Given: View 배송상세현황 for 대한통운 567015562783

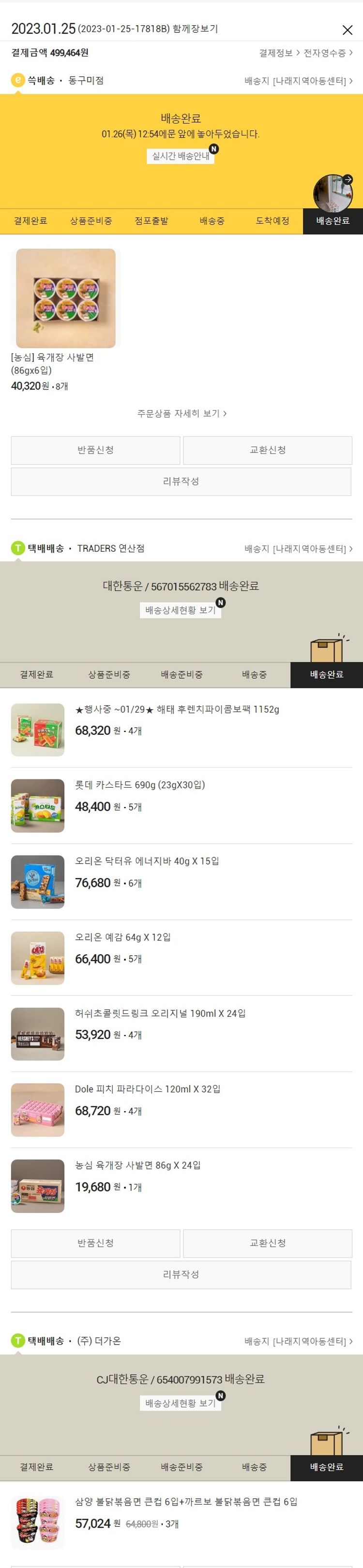Looking at the screenshot, I should (x=181, y=610).
